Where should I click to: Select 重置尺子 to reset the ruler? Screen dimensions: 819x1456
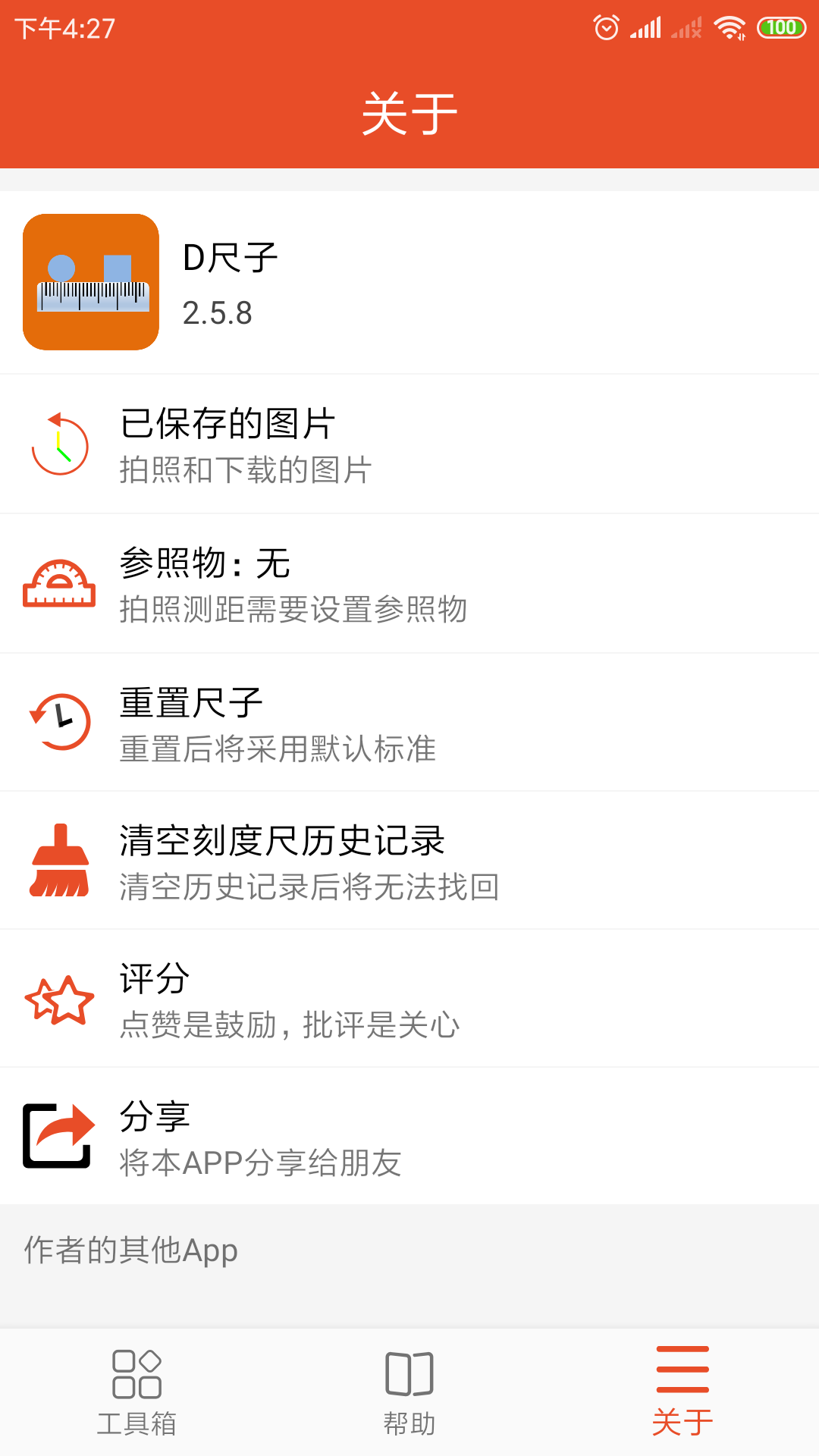[409, 723]
